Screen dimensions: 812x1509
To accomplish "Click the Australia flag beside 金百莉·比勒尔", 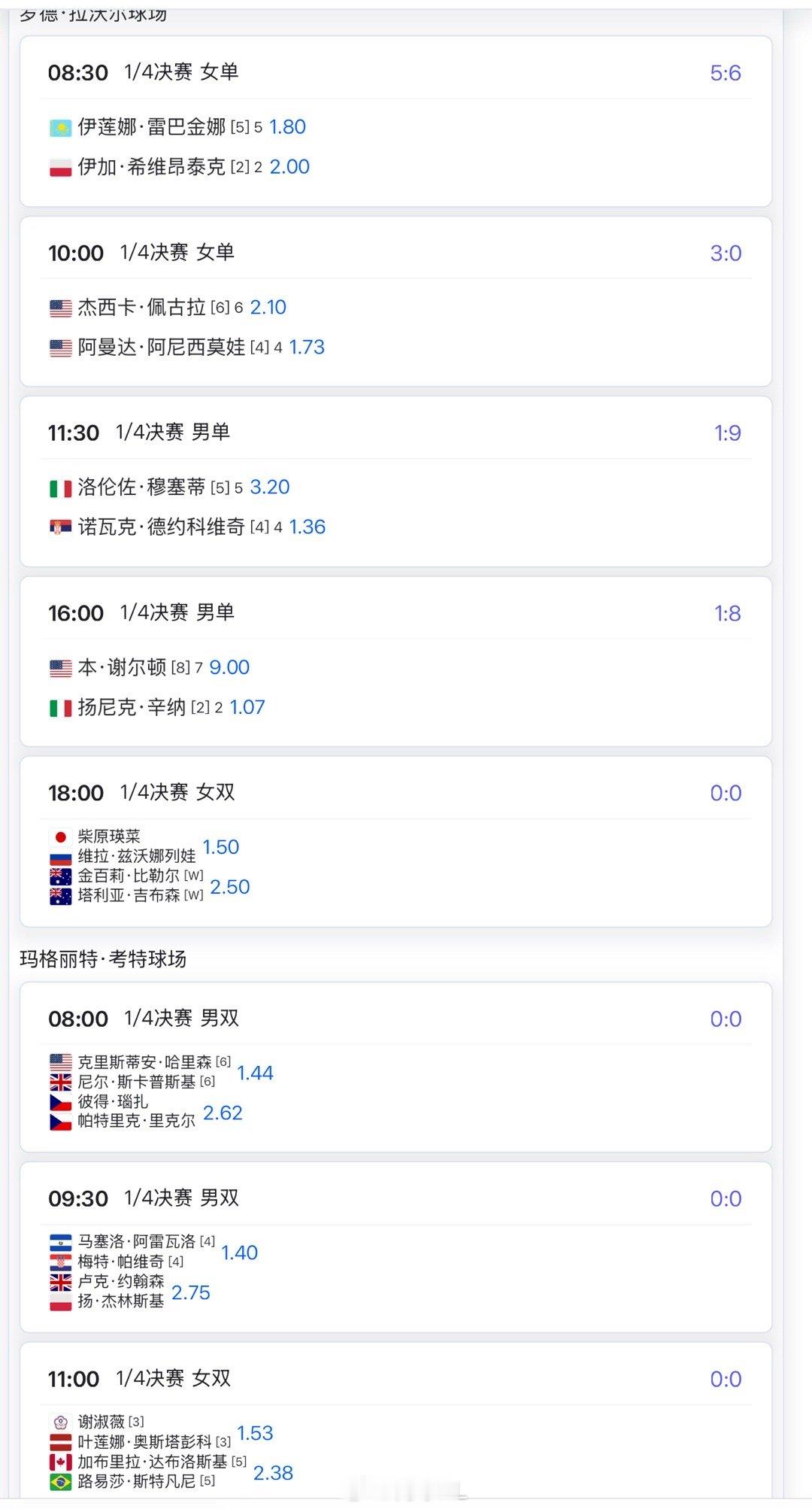I will pyautogui.click(x=62, y=875).
